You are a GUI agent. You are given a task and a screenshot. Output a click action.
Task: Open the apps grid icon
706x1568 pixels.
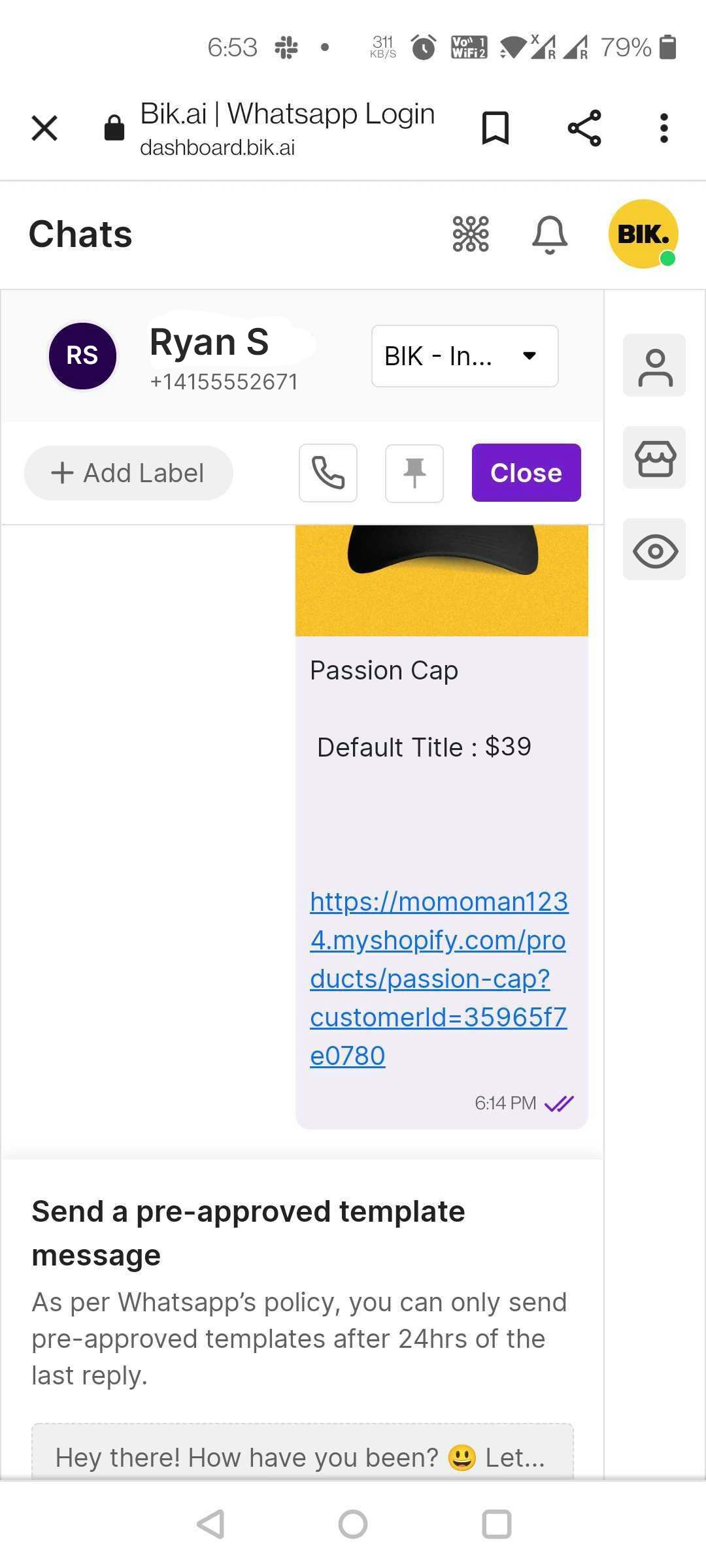pos(471,234)
